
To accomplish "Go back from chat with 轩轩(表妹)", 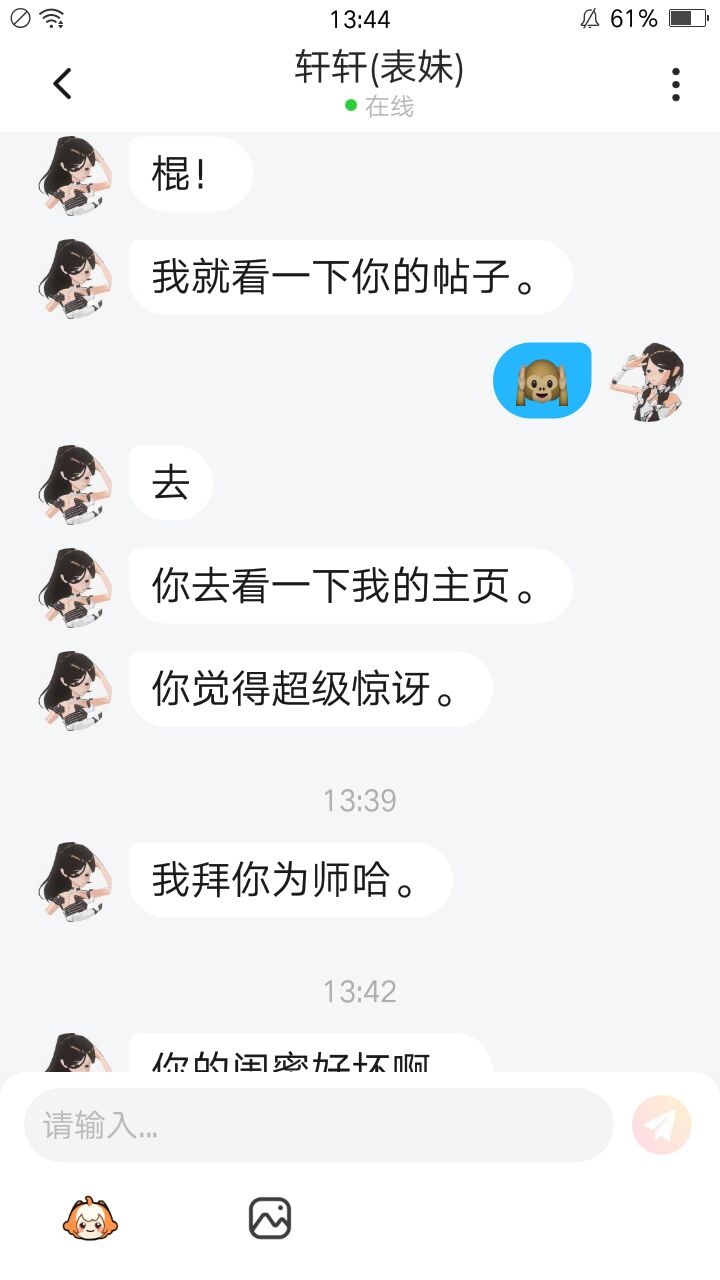I will click(62, 84).
